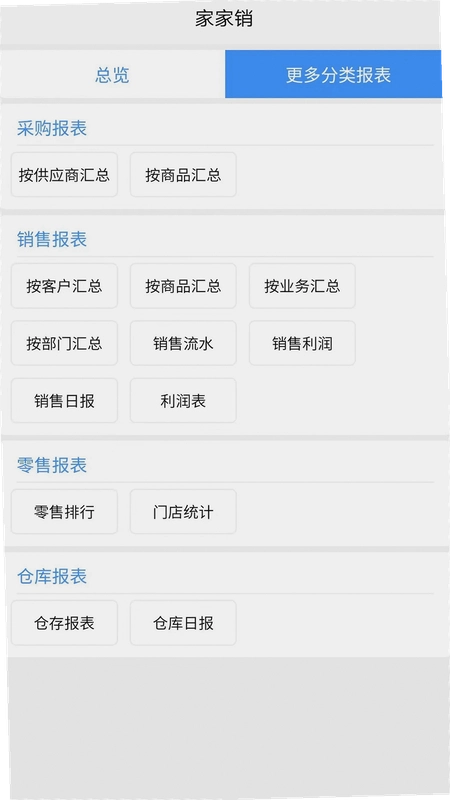This screenshot has height=800, width=450.
Task: Open 销售利润 report
Action: click(x=302, y=343)
